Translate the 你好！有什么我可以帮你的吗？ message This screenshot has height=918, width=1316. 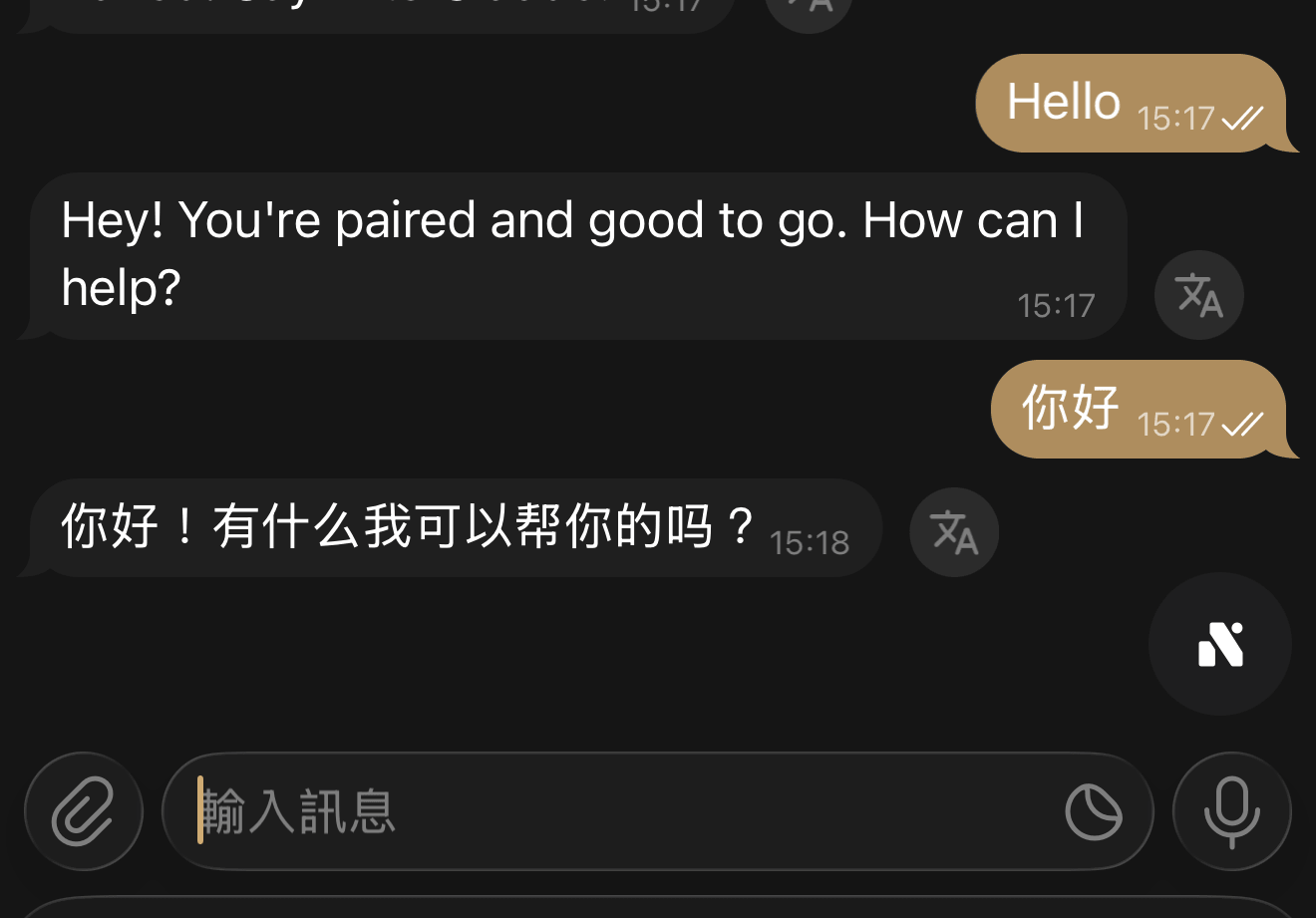pos(954,532)
